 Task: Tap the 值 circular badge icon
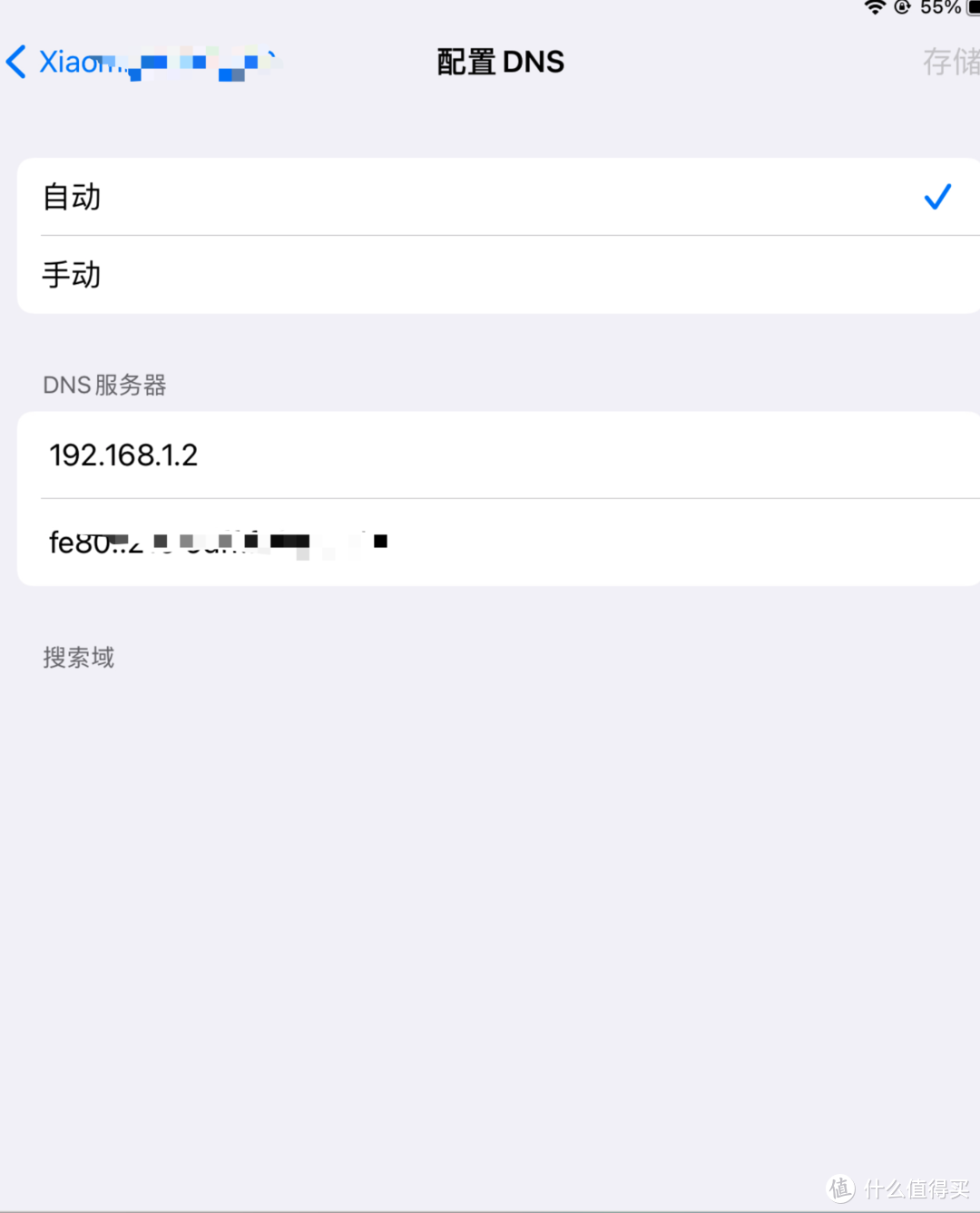839,1187
